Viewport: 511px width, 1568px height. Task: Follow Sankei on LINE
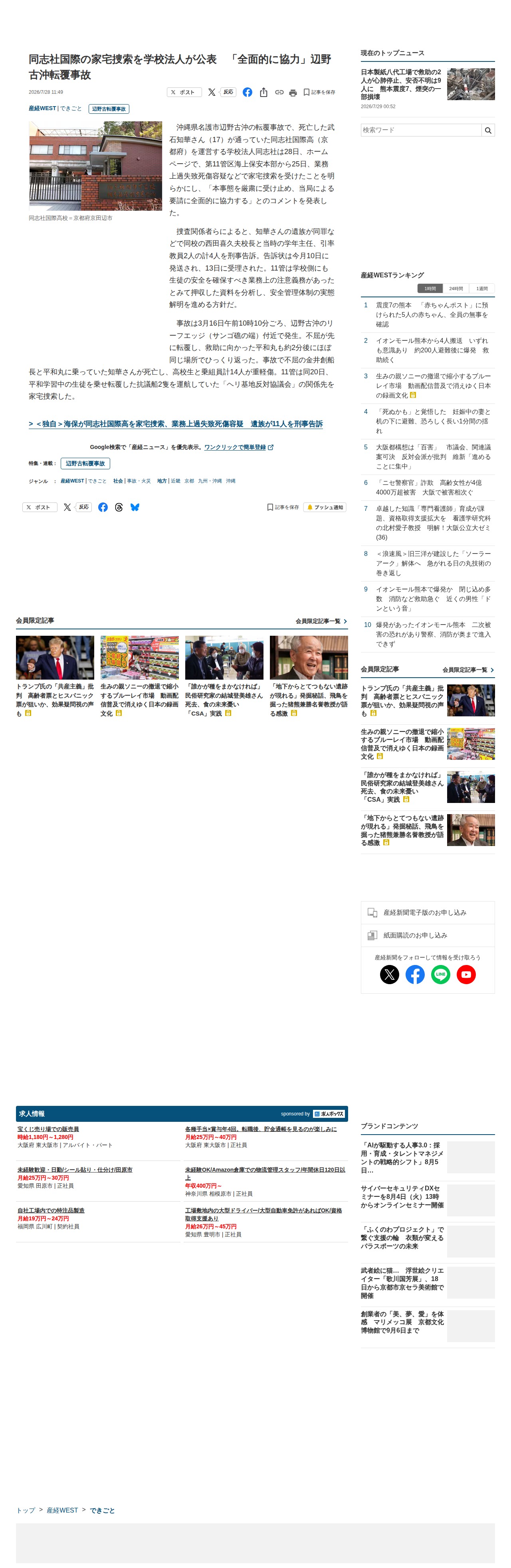(x=440, y=975)
